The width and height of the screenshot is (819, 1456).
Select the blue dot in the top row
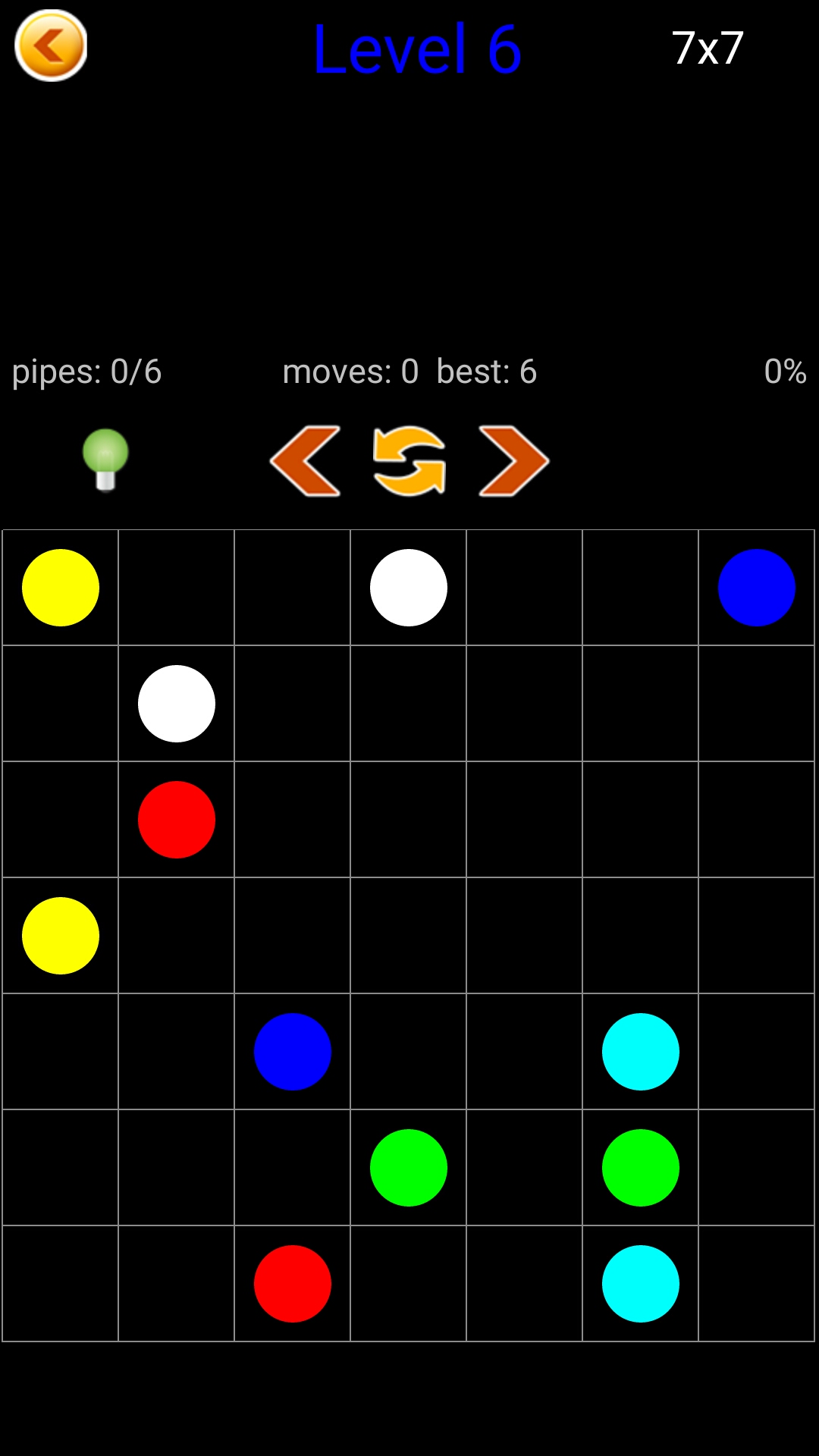tap(756, 588)
